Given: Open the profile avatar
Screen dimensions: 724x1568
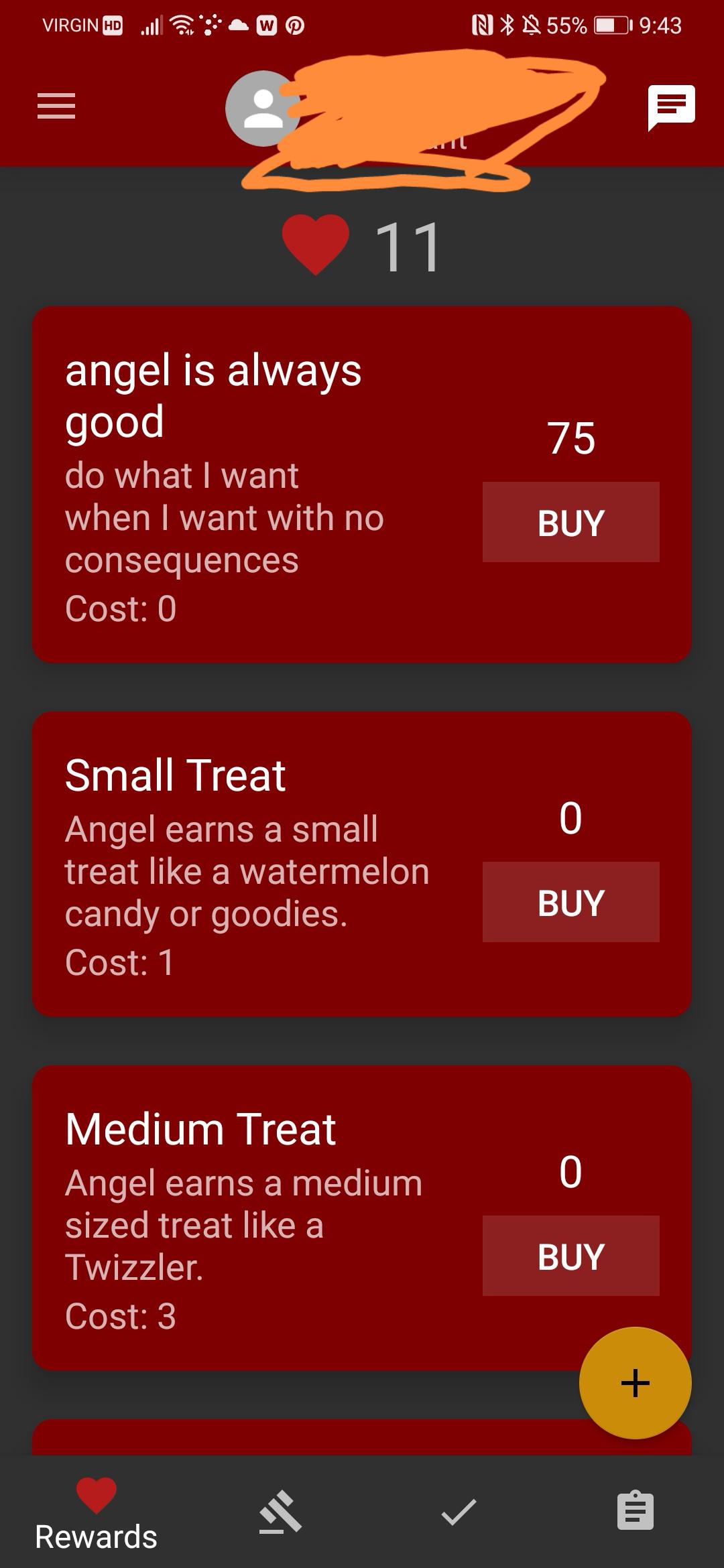Looking at the screenshot, I should coord(263,109).
